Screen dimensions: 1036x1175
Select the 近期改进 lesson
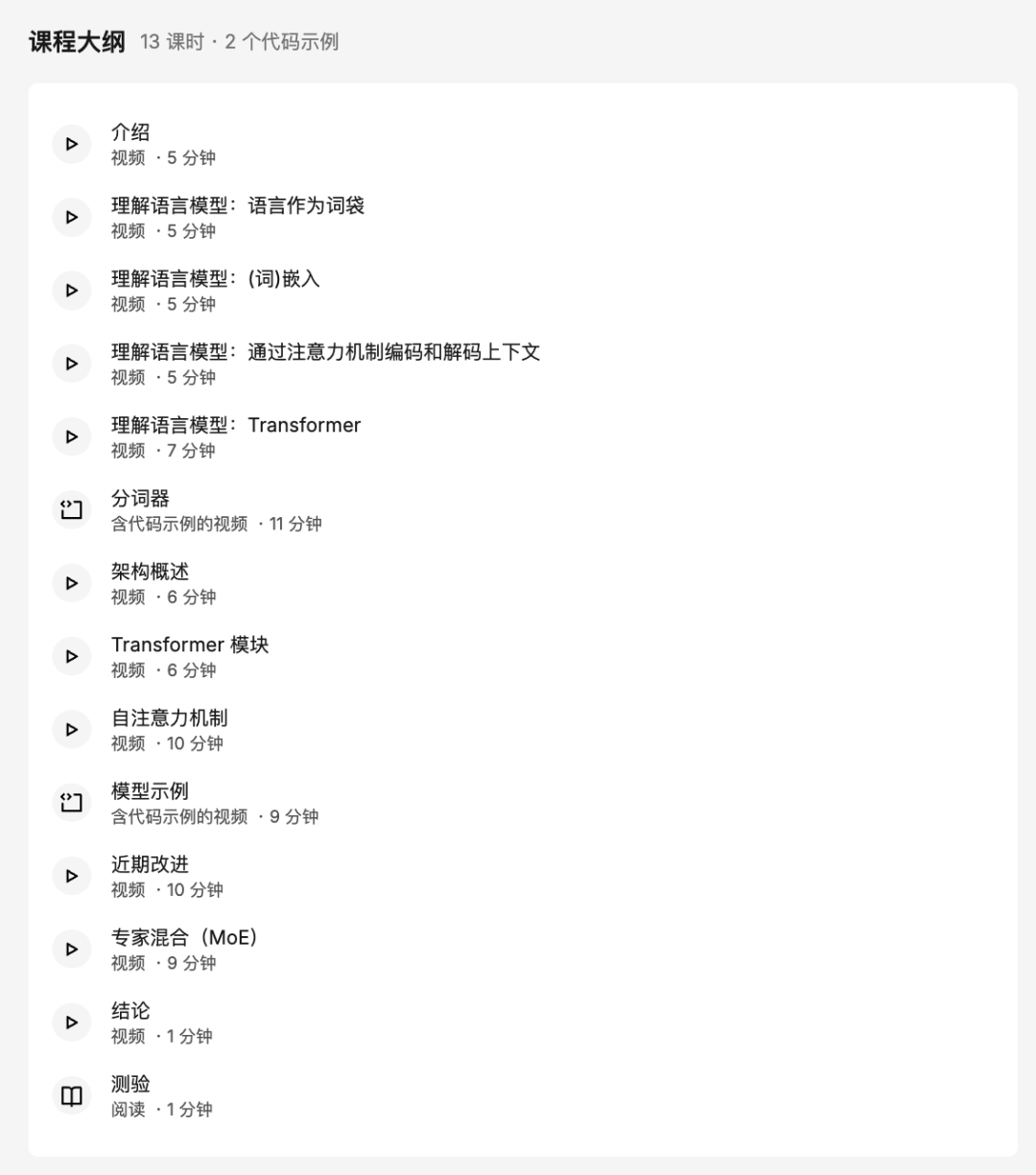click(x=150, y=864)
